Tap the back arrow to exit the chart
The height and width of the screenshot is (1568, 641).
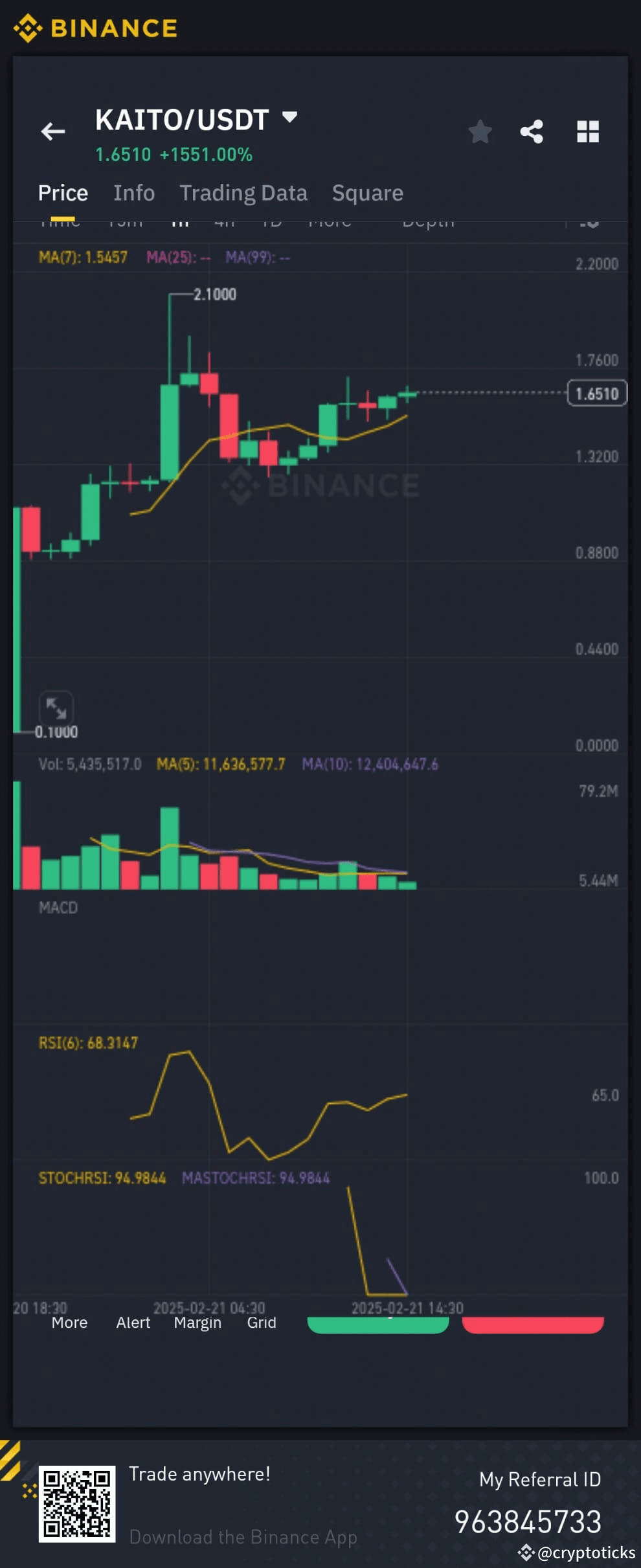tap(53, 131)
